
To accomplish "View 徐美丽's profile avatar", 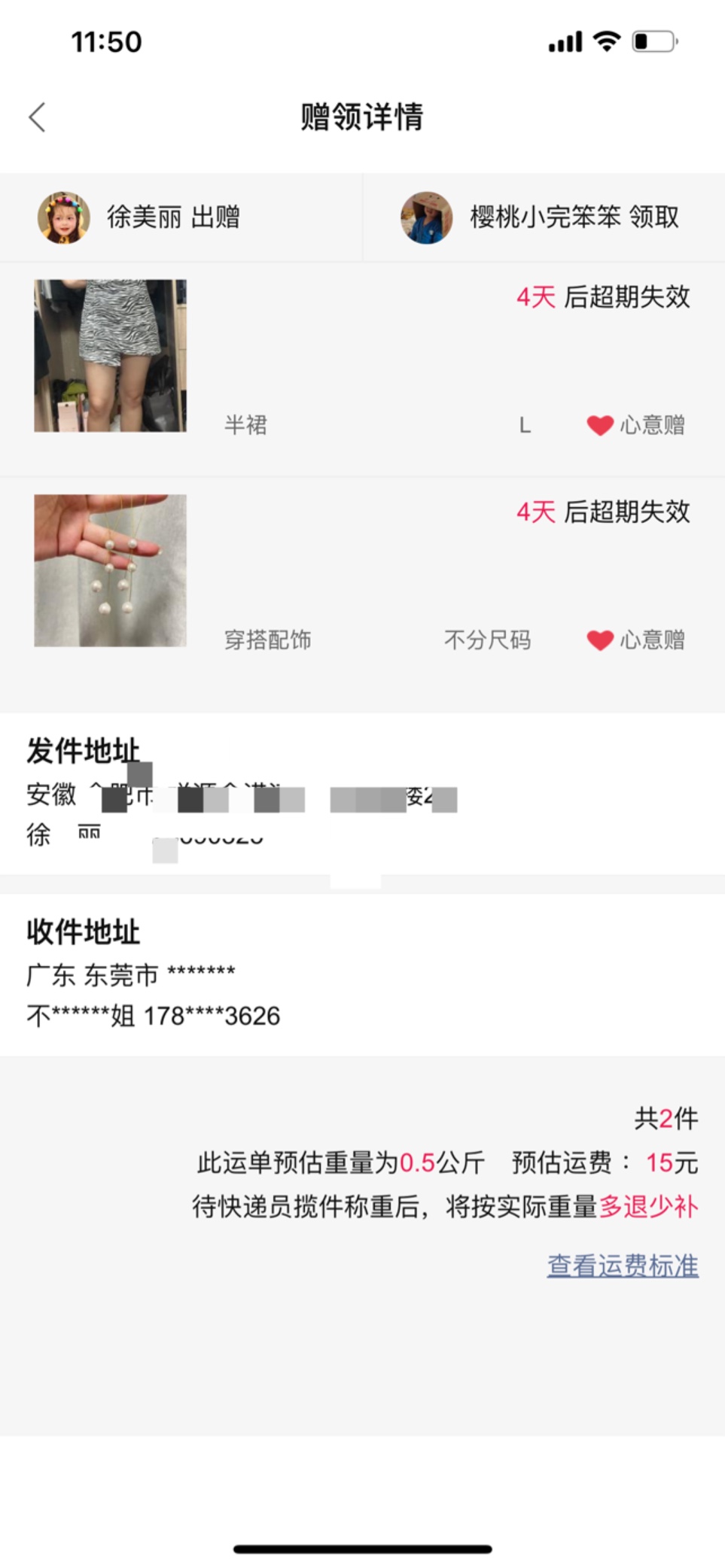I will 64,217.
